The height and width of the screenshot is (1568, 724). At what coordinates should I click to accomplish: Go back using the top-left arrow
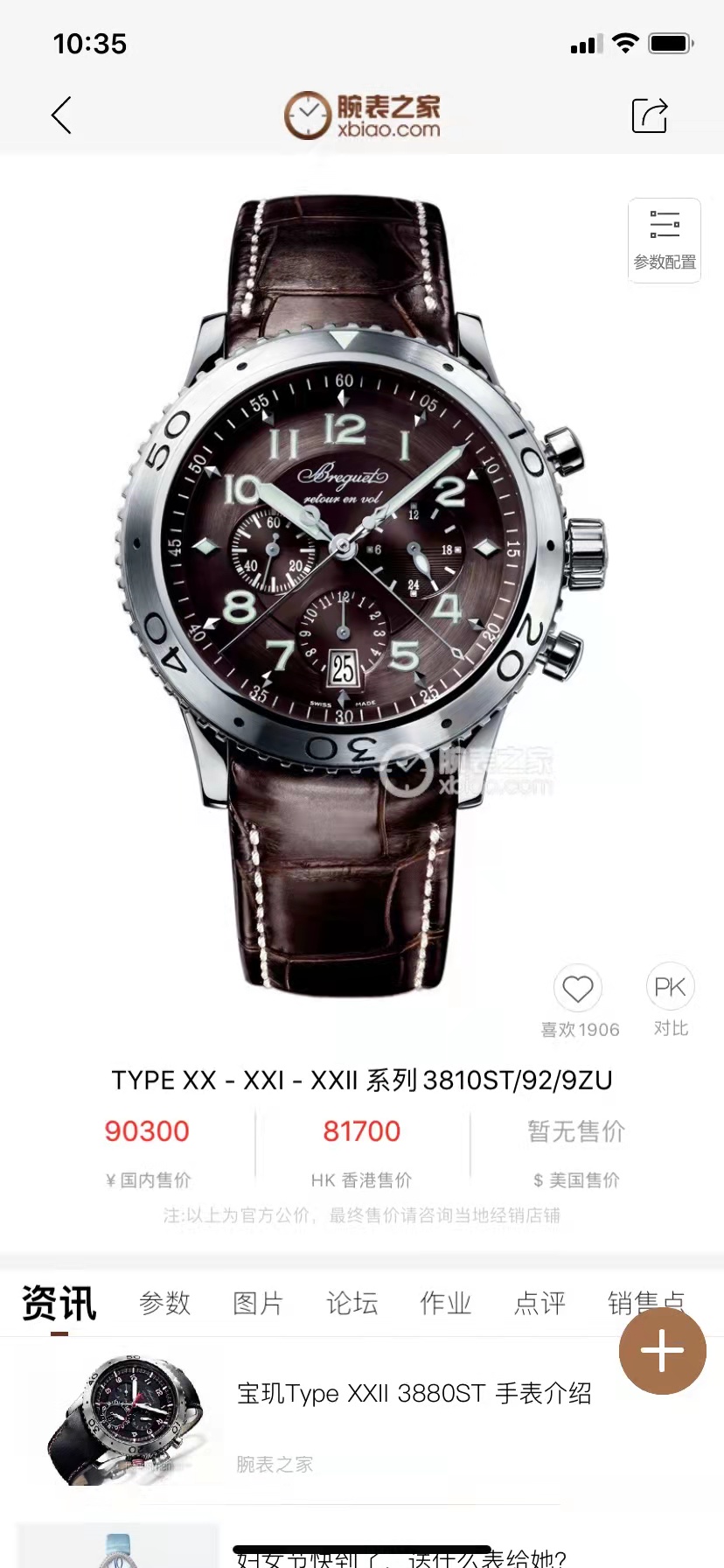coord(61,115)
